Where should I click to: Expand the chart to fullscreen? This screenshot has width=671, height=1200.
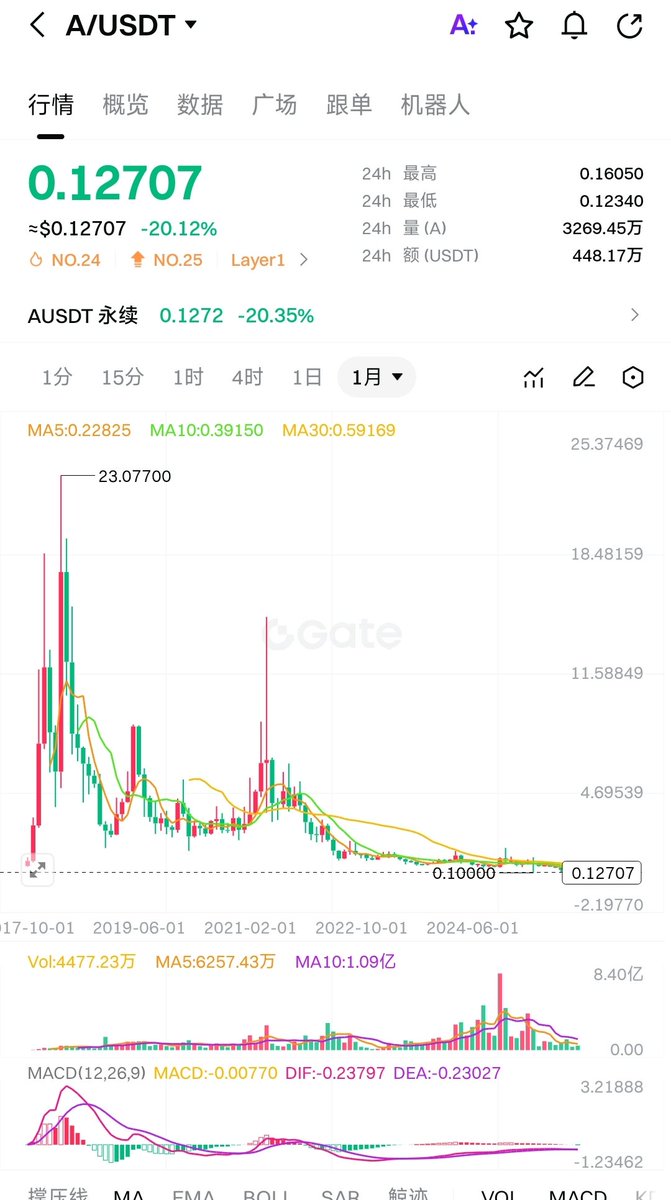(37, 870)
